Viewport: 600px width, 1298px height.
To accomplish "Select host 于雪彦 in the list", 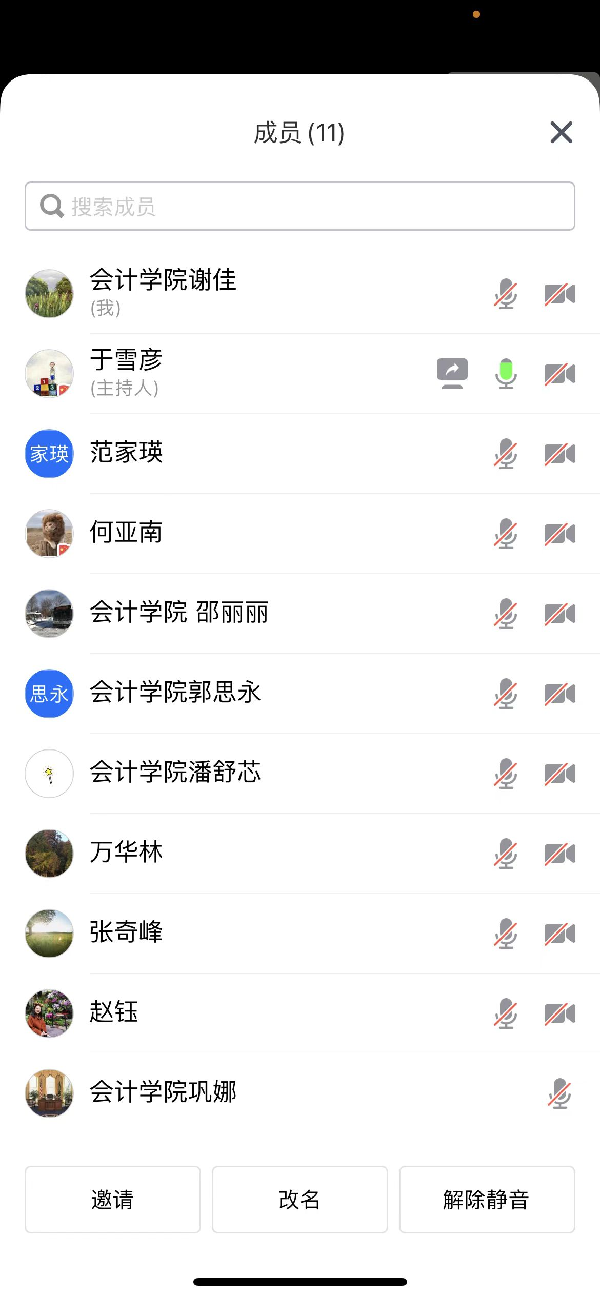I will pos(126,372).
